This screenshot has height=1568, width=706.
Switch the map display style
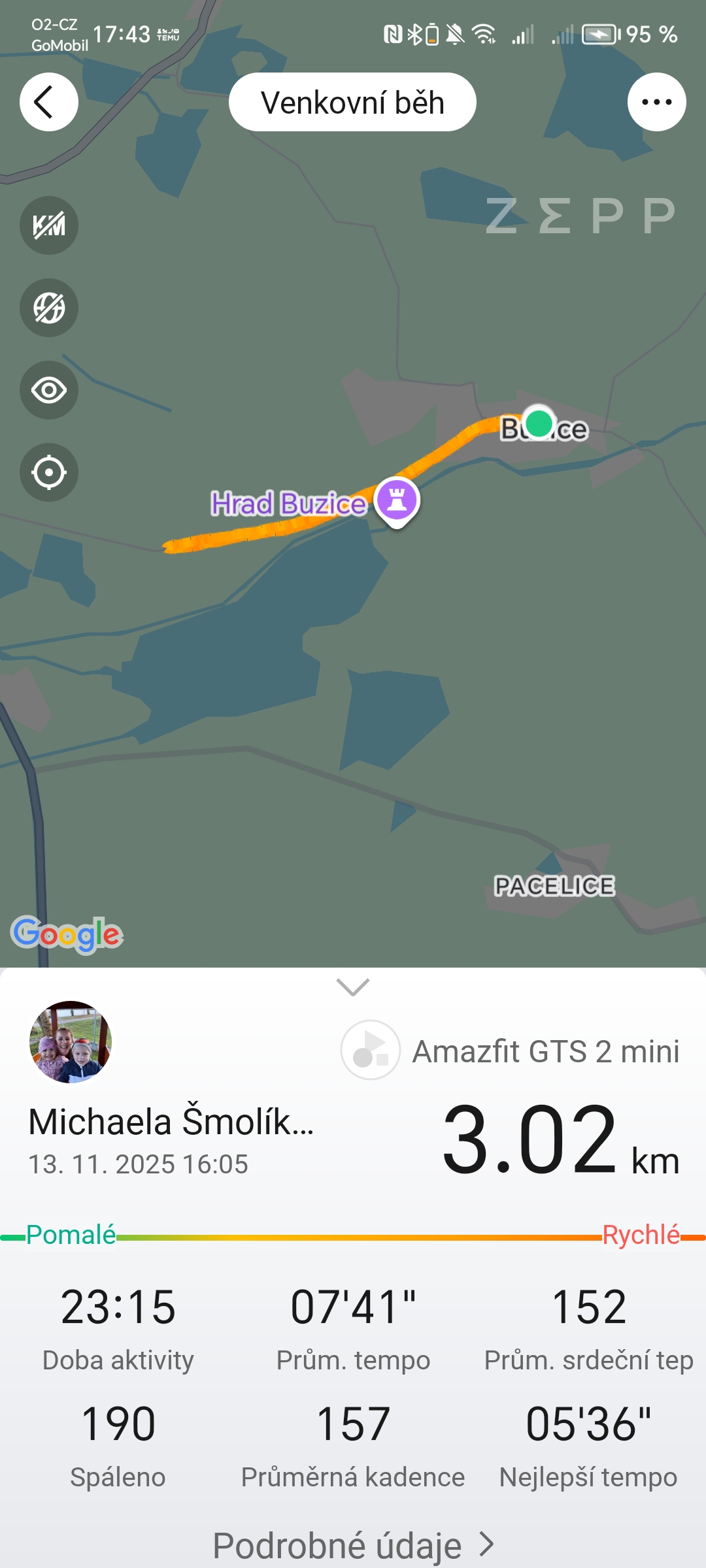point(49,308)
